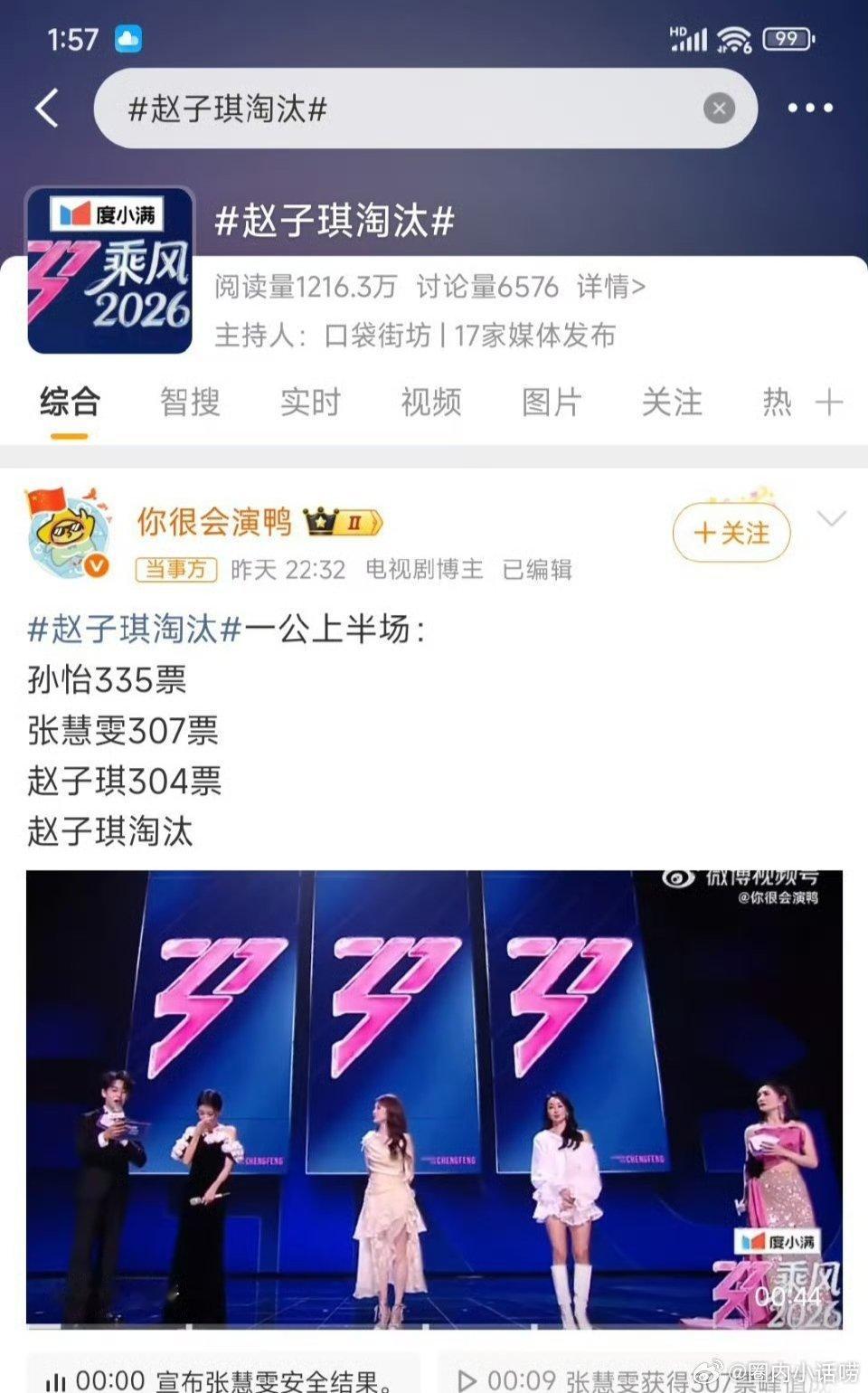Tap the 乘风2026 topic logo thumbnail
This screenshot has height=1393, width=868.
[108, 267]
